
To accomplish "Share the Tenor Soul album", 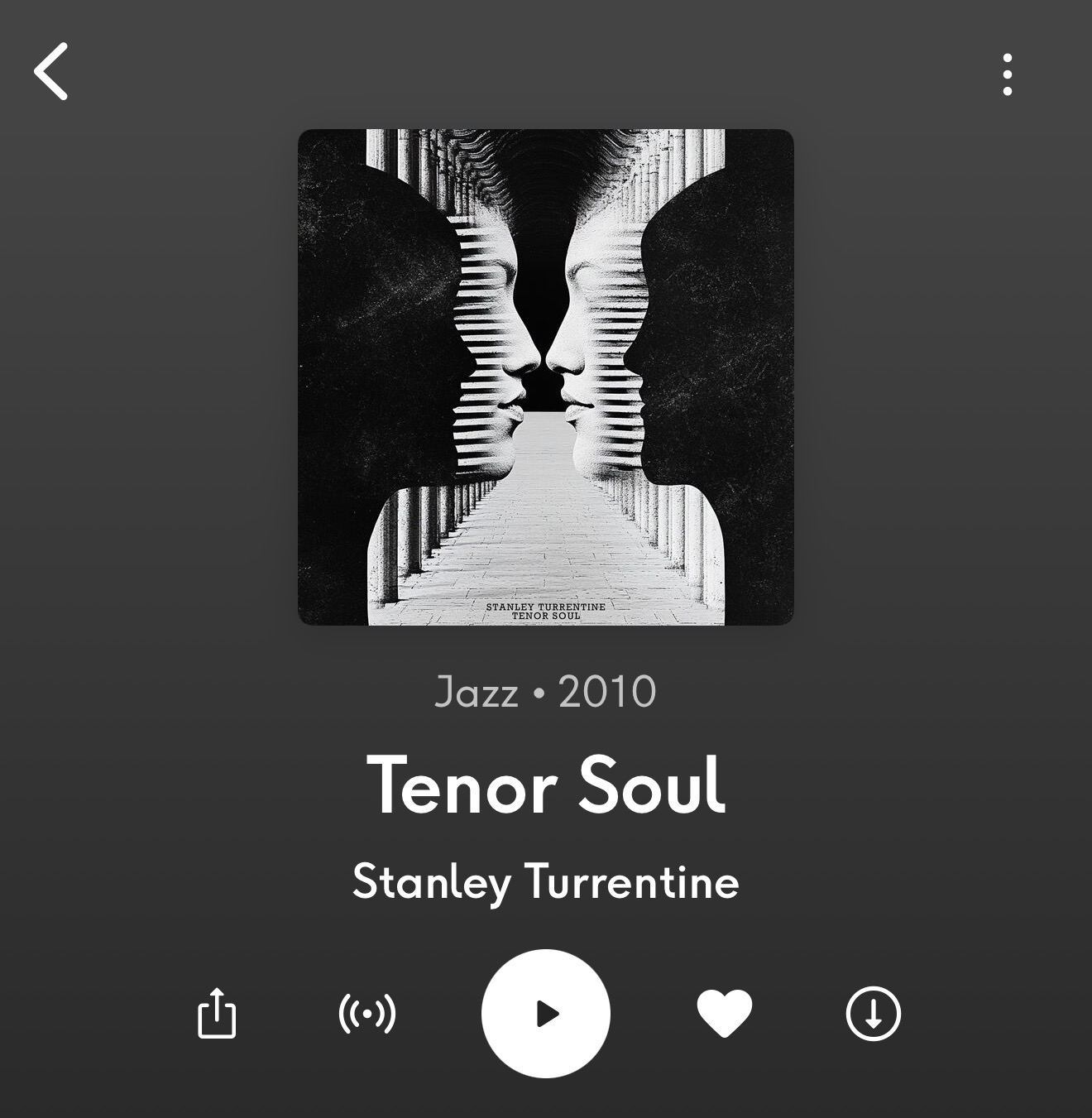I will pos(217,1013).
